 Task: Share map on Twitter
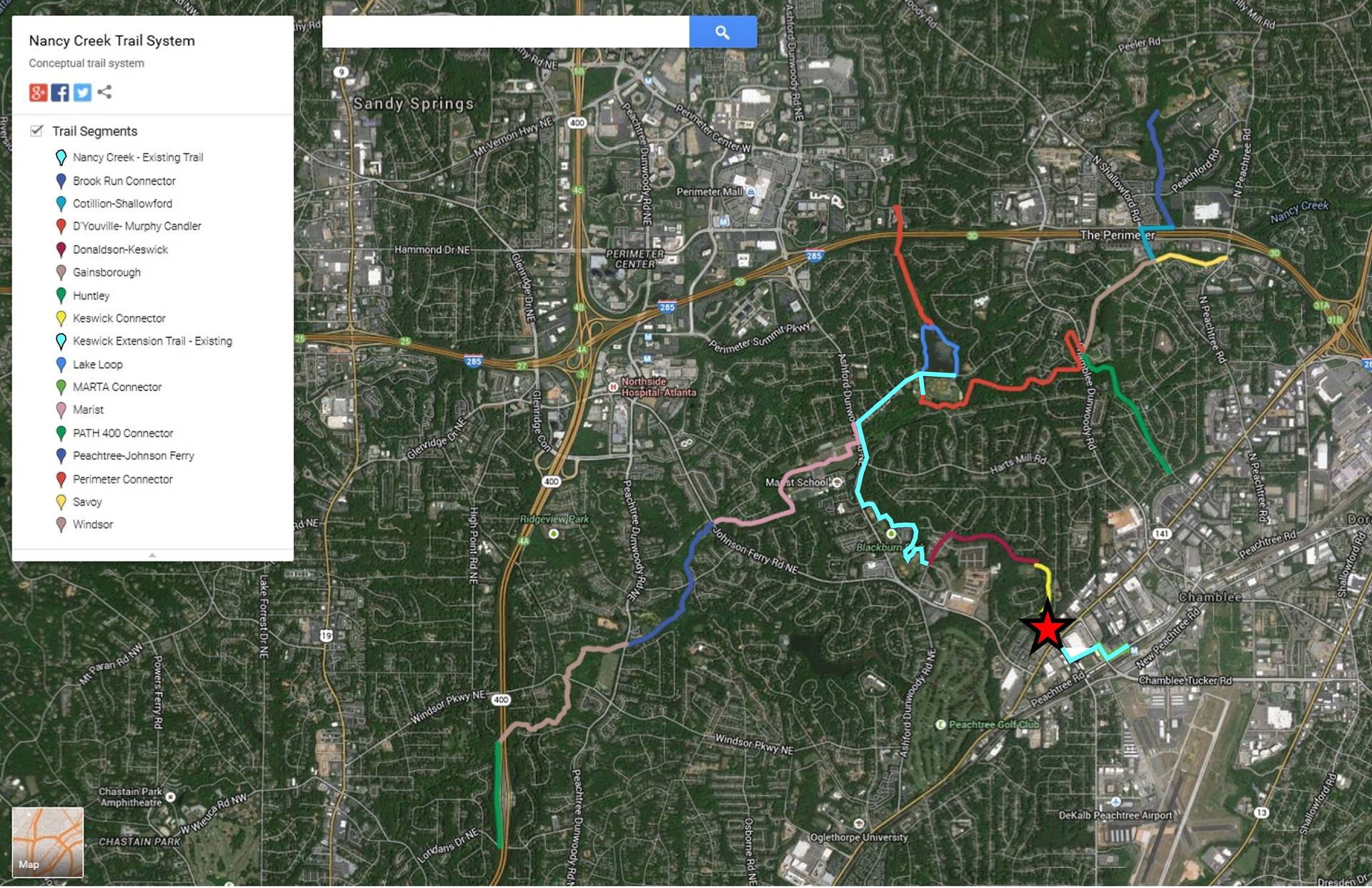pyautogui.click(x=82, y=92)
